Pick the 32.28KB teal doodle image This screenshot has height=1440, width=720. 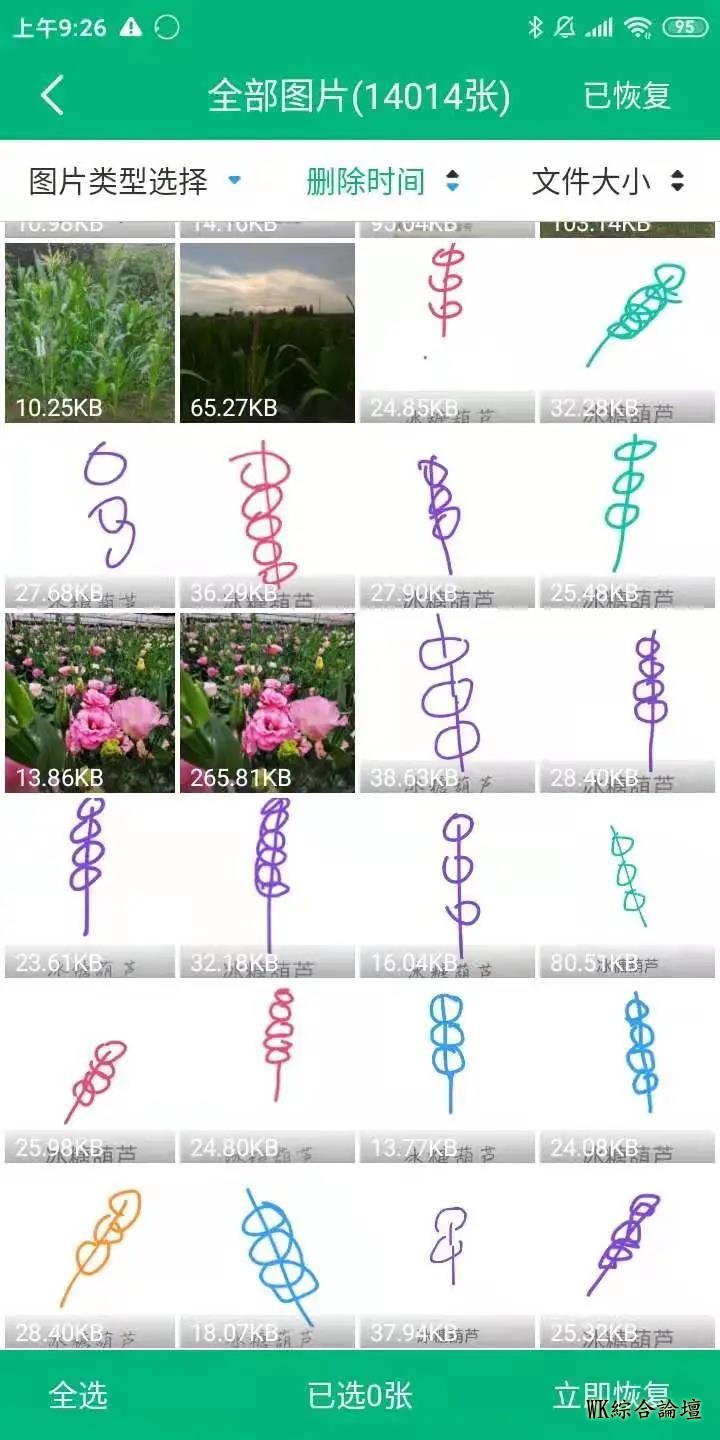627,332
